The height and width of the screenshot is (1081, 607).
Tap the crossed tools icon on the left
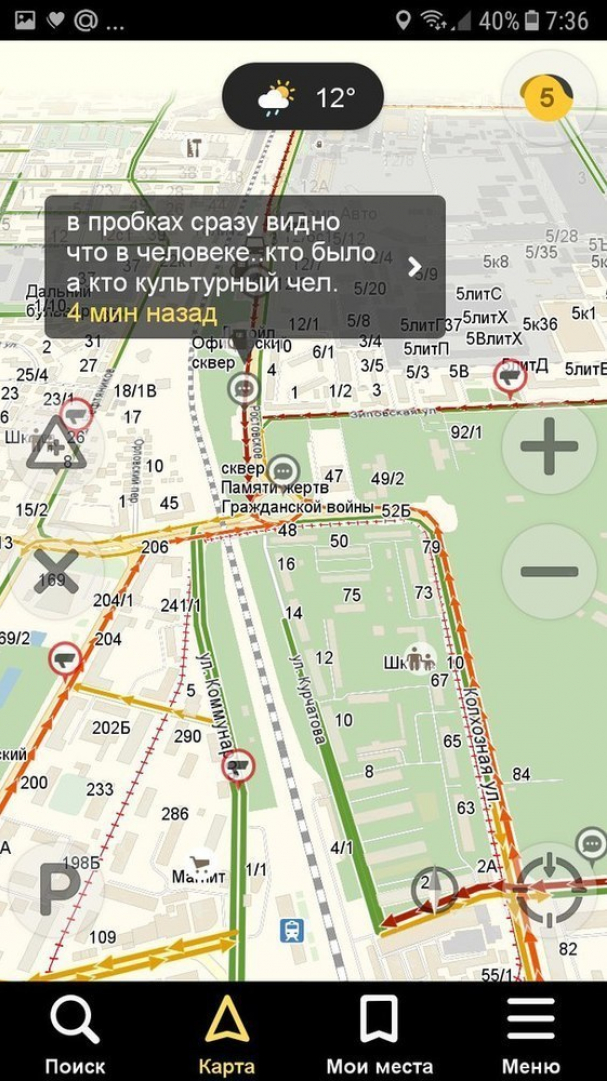pyautogui.click(x=57, y=571)
